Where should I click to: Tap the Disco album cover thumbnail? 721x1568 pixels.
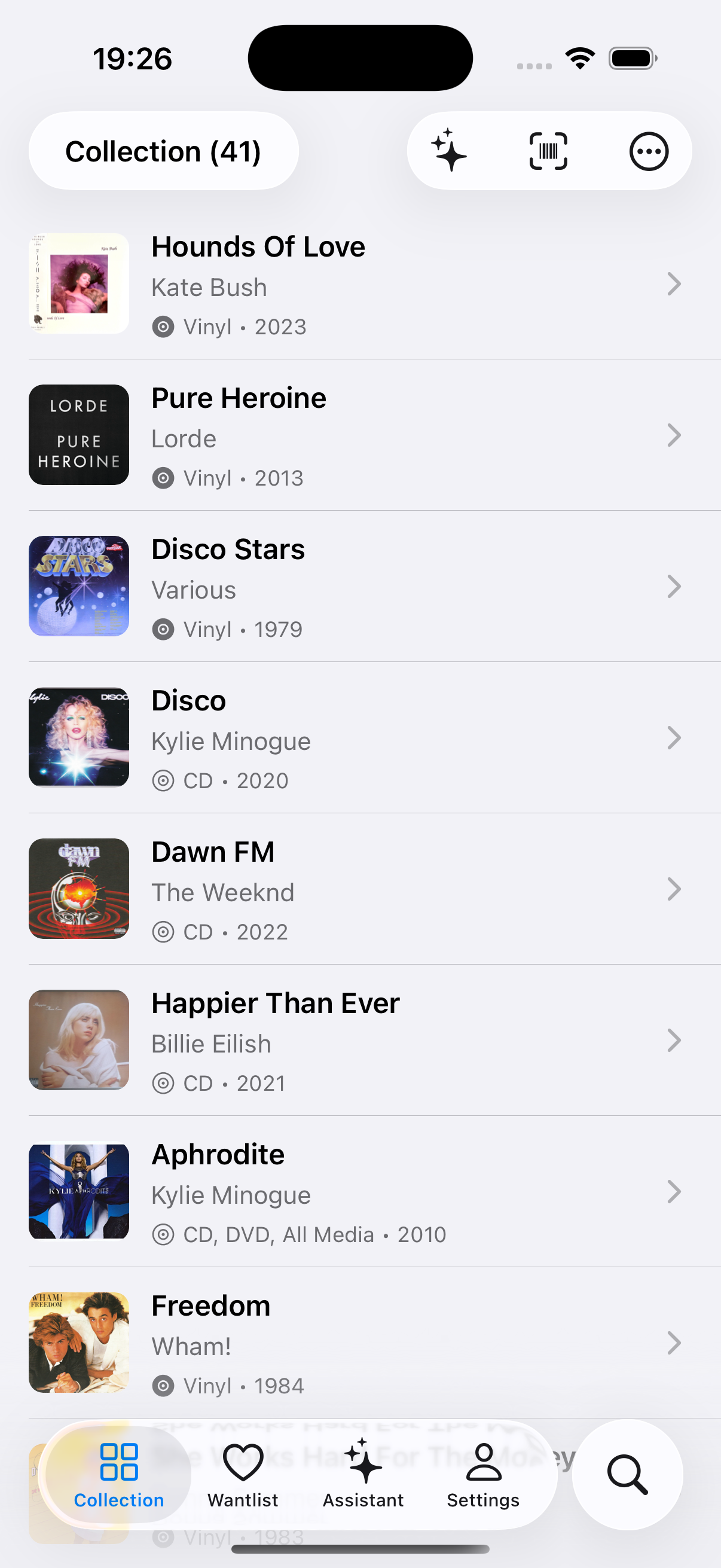(x=78, y=737)
